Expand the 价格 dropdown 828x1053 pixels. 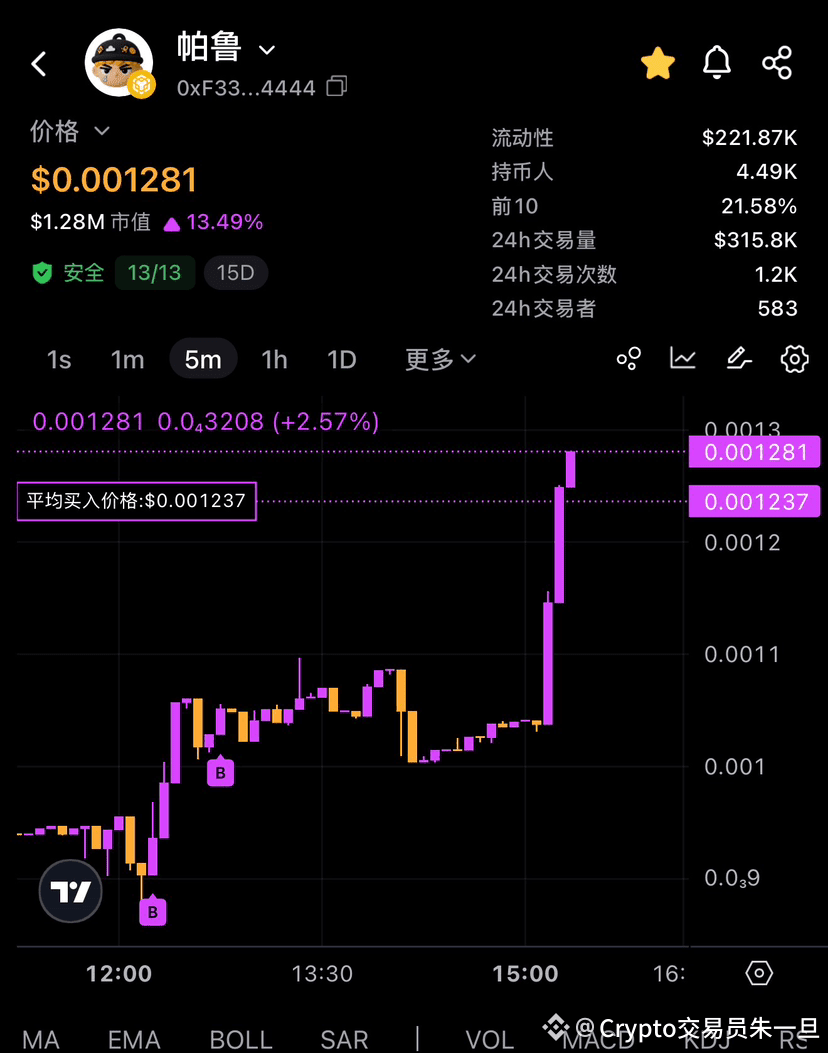pyautogui.click(x=101, y=131)
